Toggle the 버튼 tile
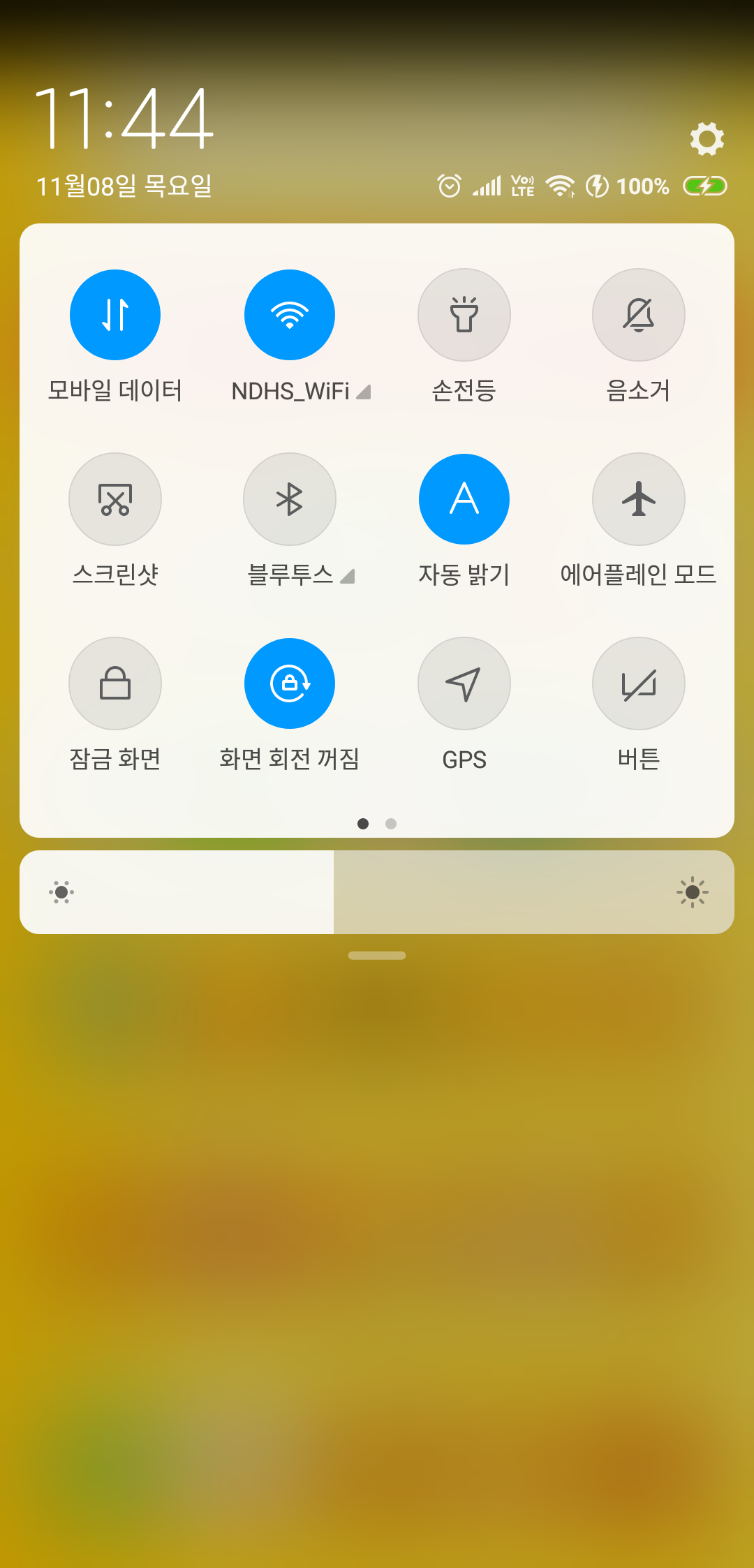Viewport: 754px width, 1568px height. (x=639, y=683)
